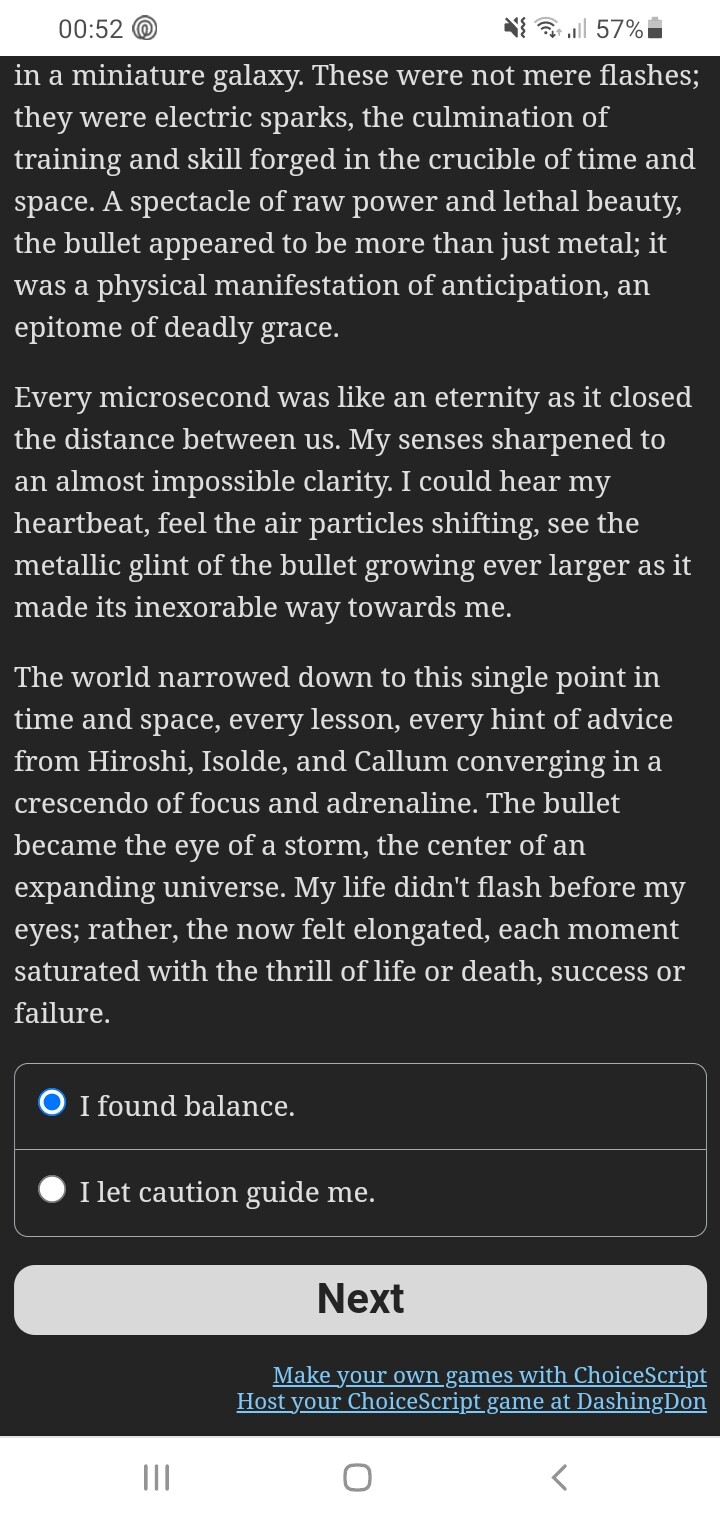Tap the Next button

pos(360,1298)
